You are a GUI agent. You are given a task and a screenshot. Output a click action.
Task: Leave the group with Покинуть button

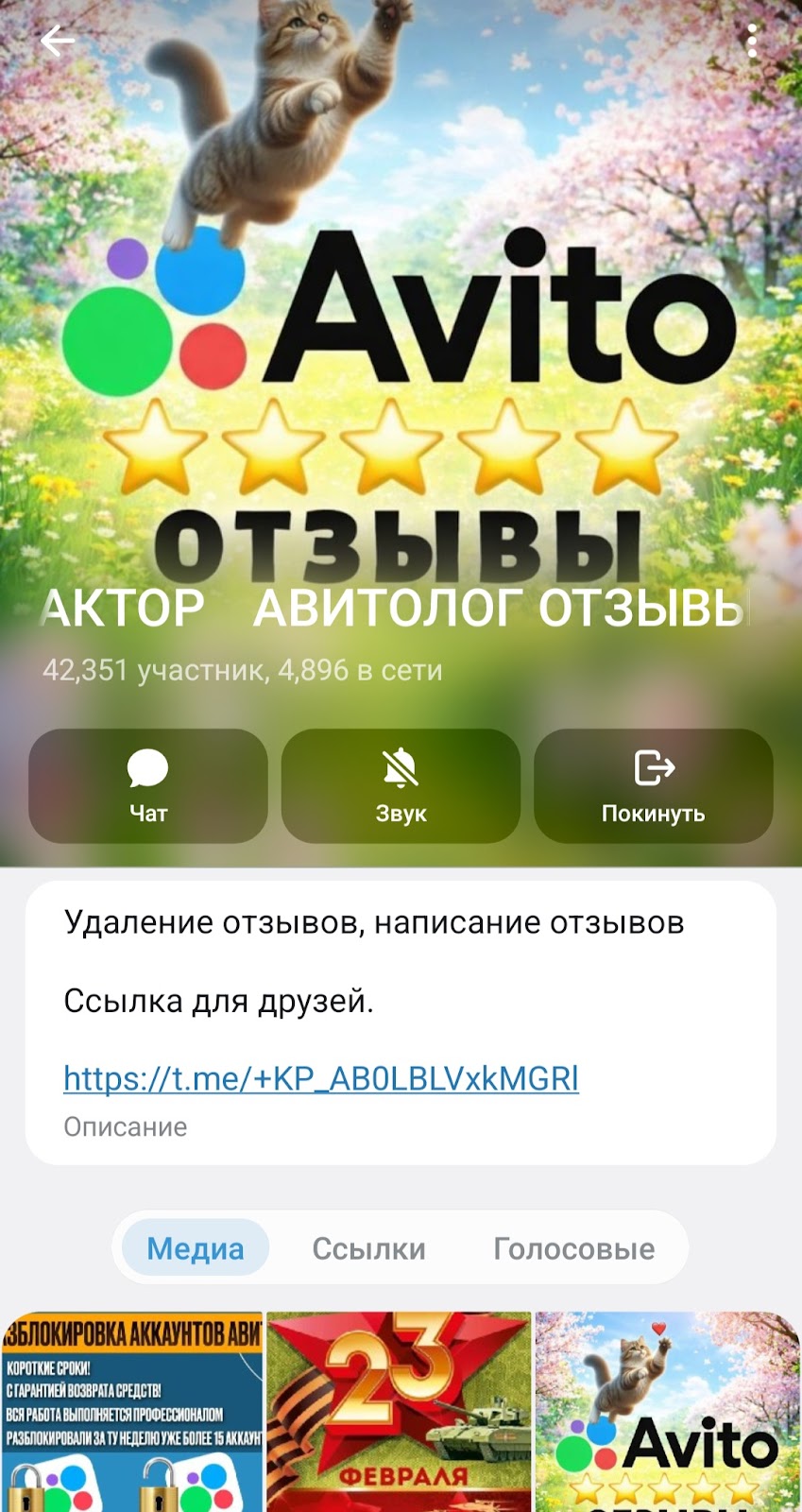point(653,785)
